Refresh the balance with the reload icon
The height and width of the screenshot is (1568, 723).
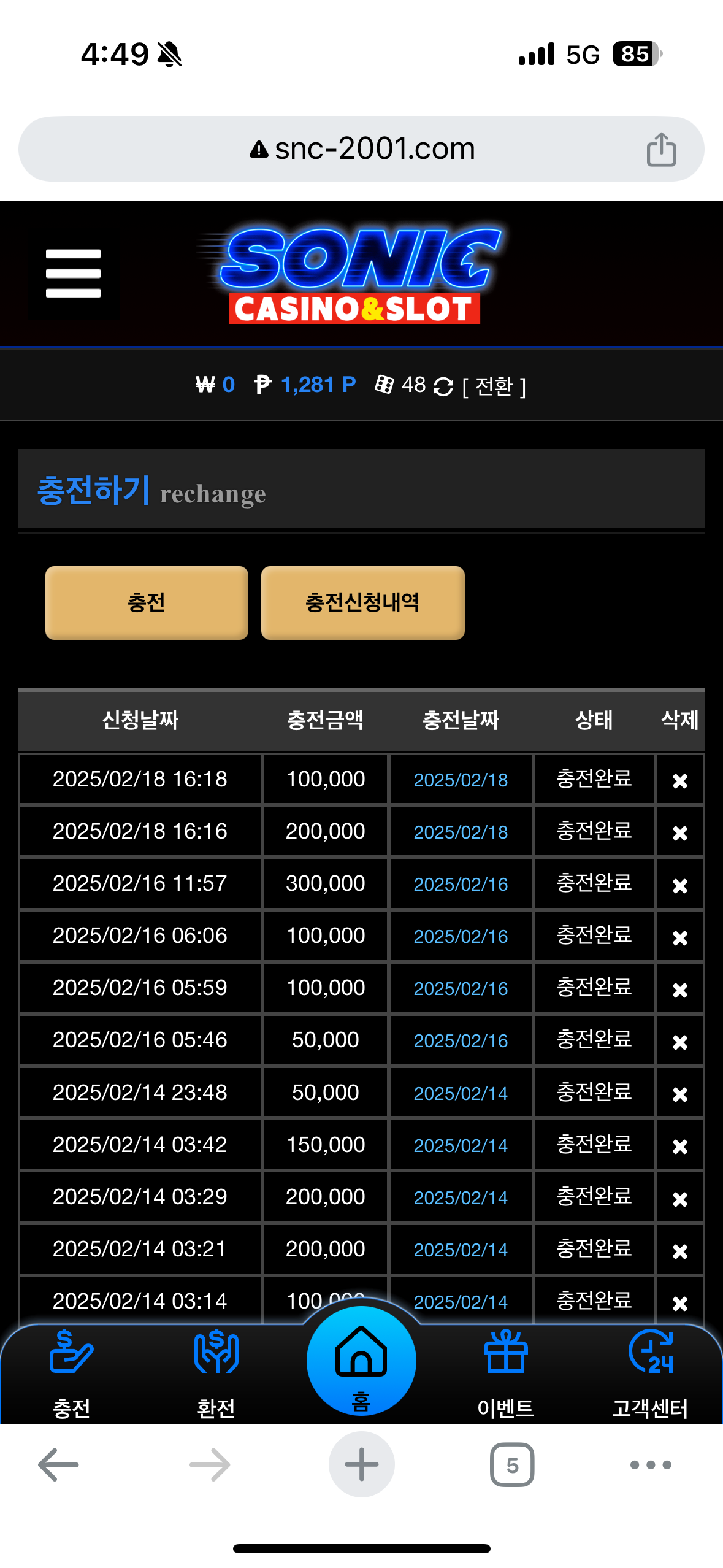pos(443,386)
